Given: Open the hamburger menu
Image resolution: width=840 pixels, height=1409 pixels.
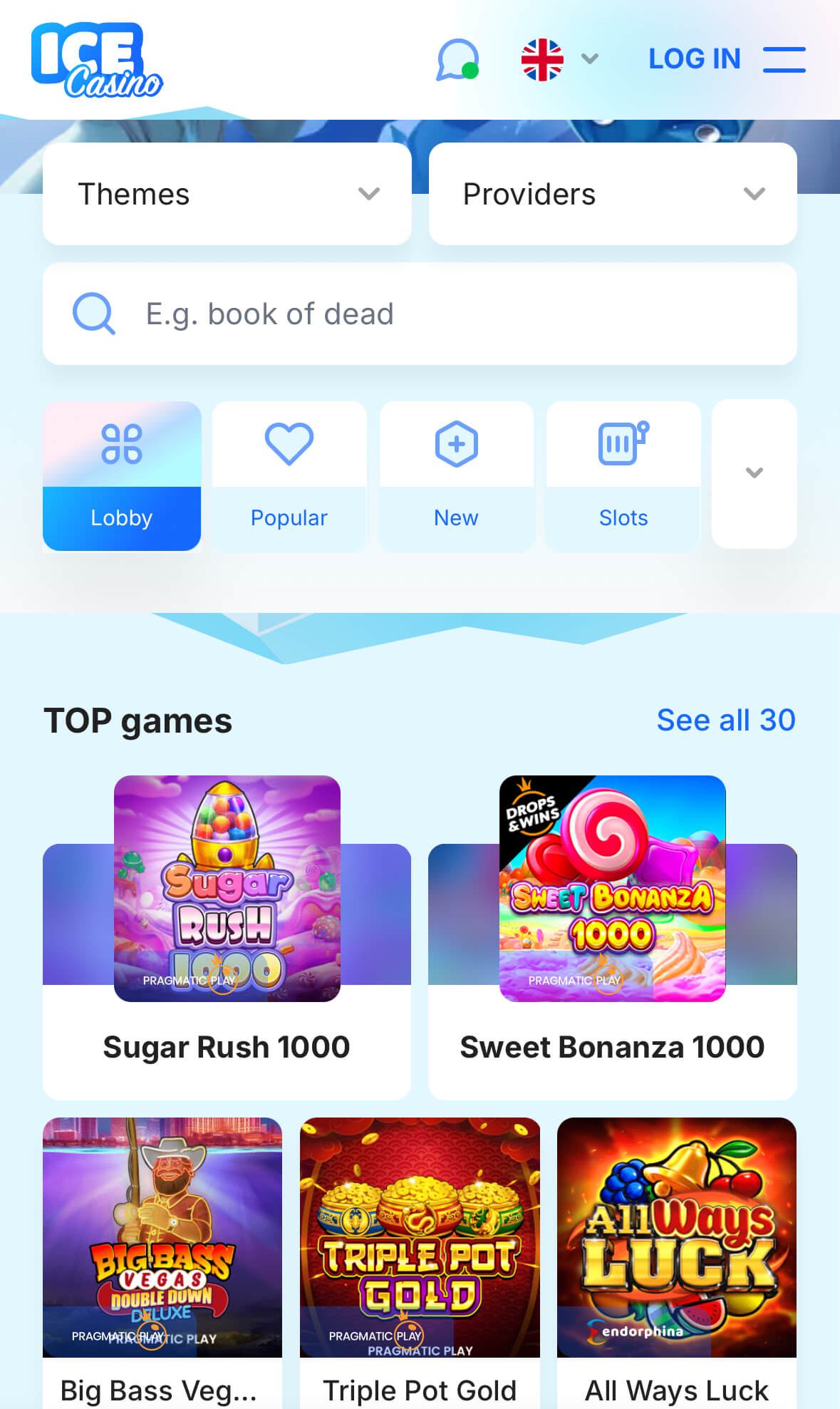Looking at the screenshot, I should pos(784,60).
